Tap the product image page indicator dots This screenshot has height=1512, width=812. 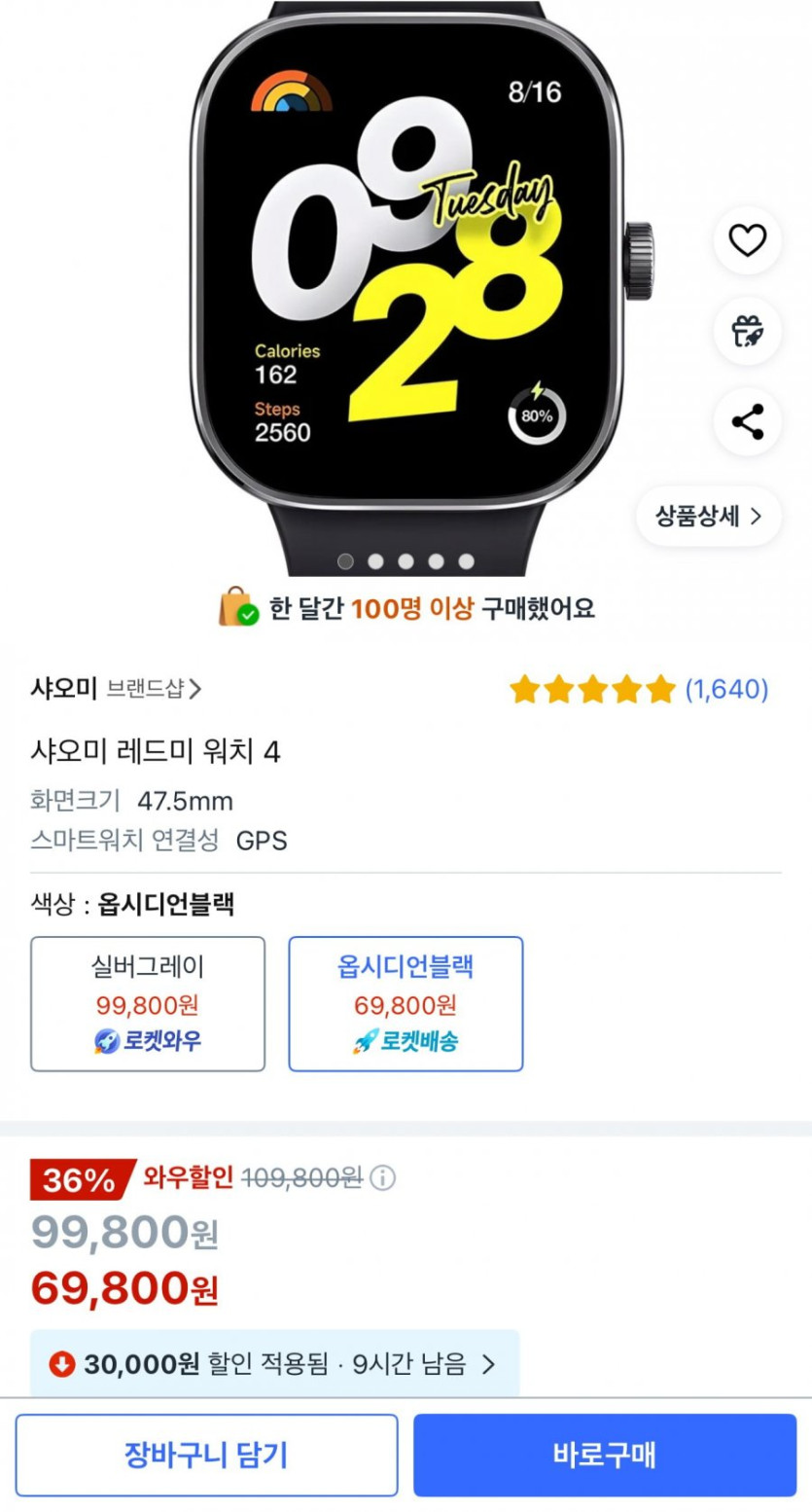(x=406, y=561)
